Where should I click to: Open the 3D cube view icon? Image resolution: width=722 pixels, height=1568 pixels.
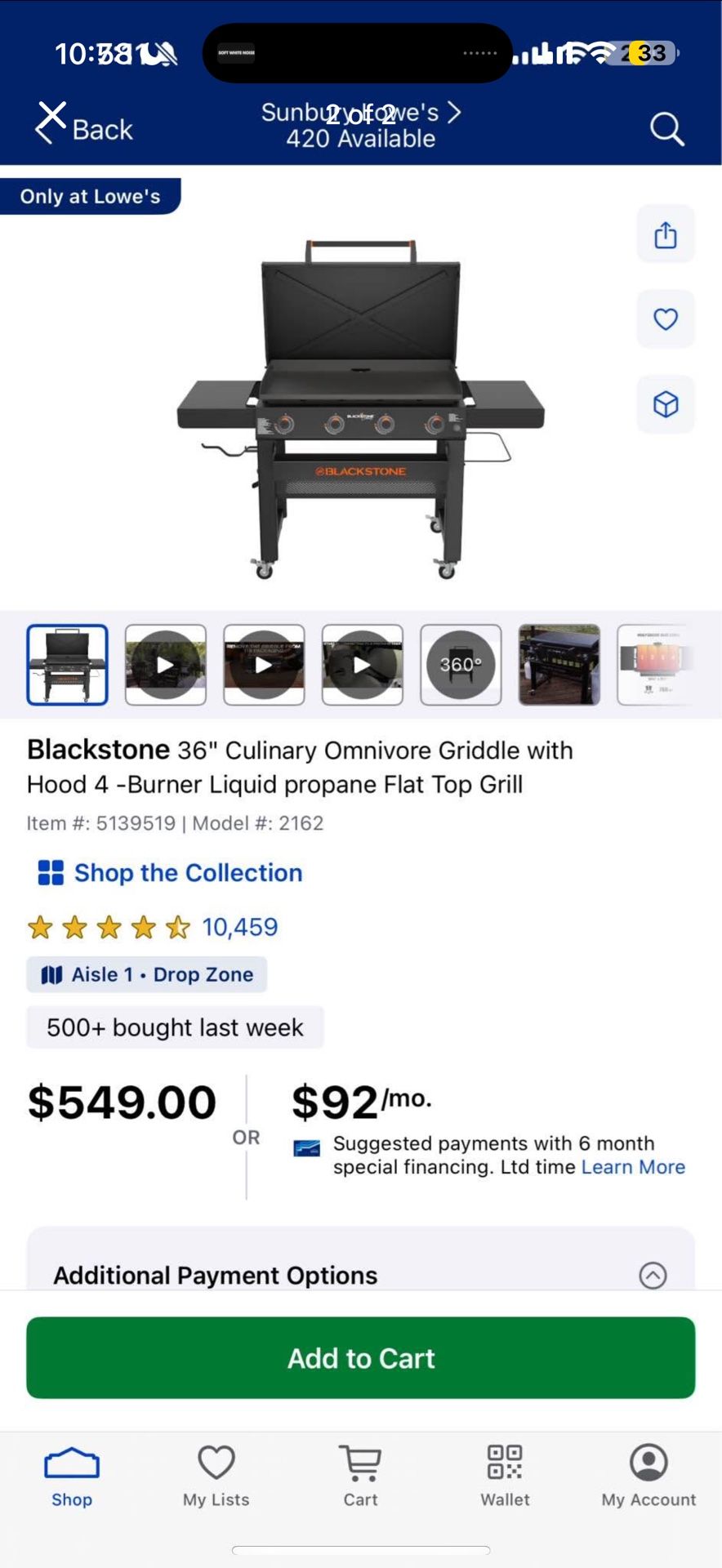pyautogui.click(x=666, y=404)
